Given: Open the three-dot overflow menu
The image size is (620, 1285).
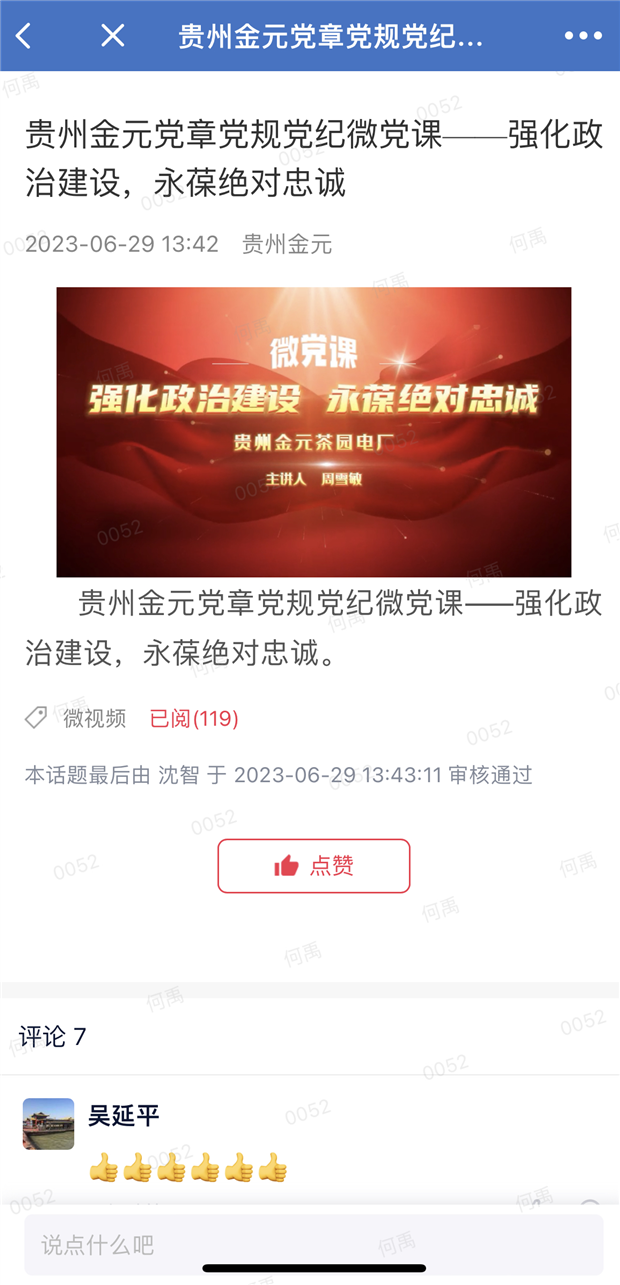Looking at the screenshot, I should point(583,36).
